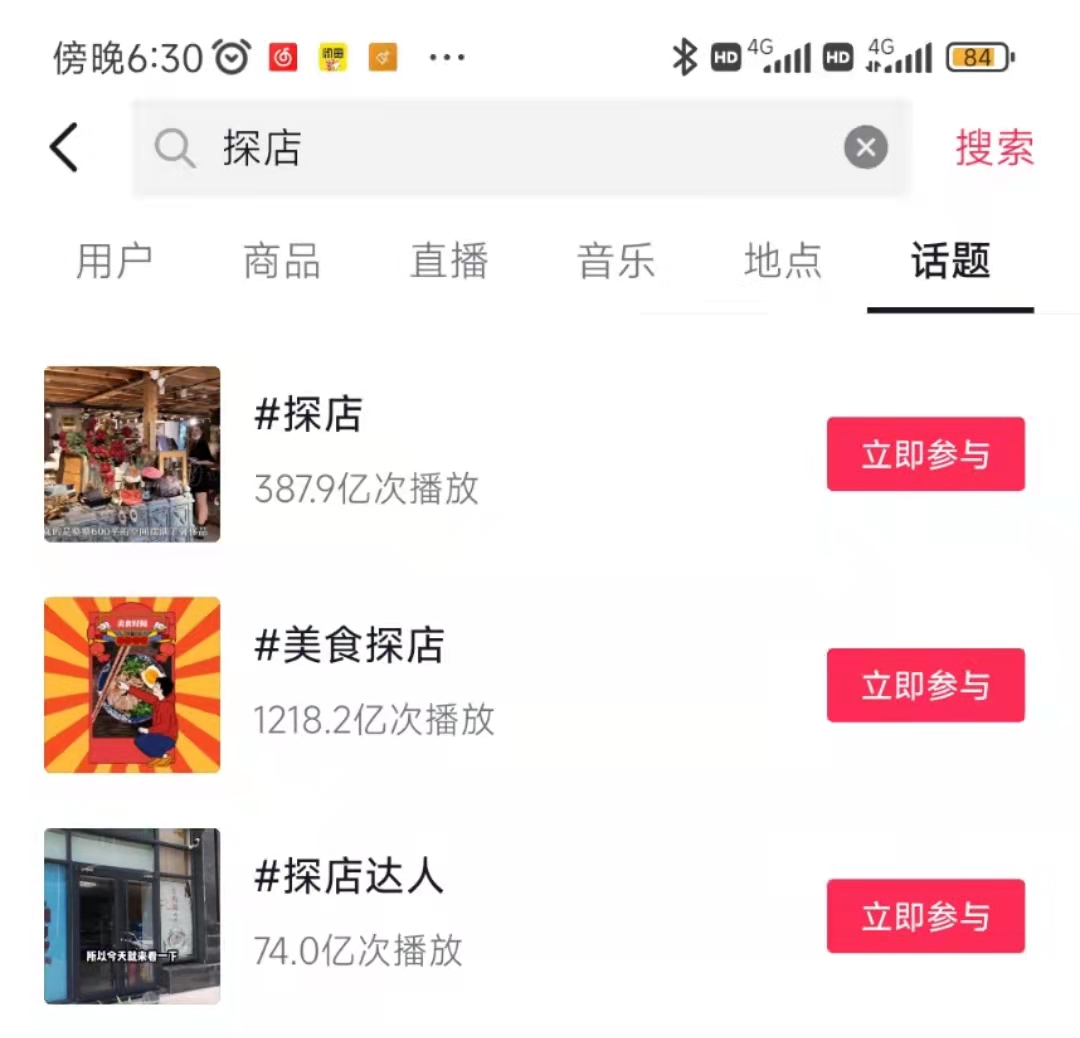Switch to the 用户 tab

click(114, 261)
